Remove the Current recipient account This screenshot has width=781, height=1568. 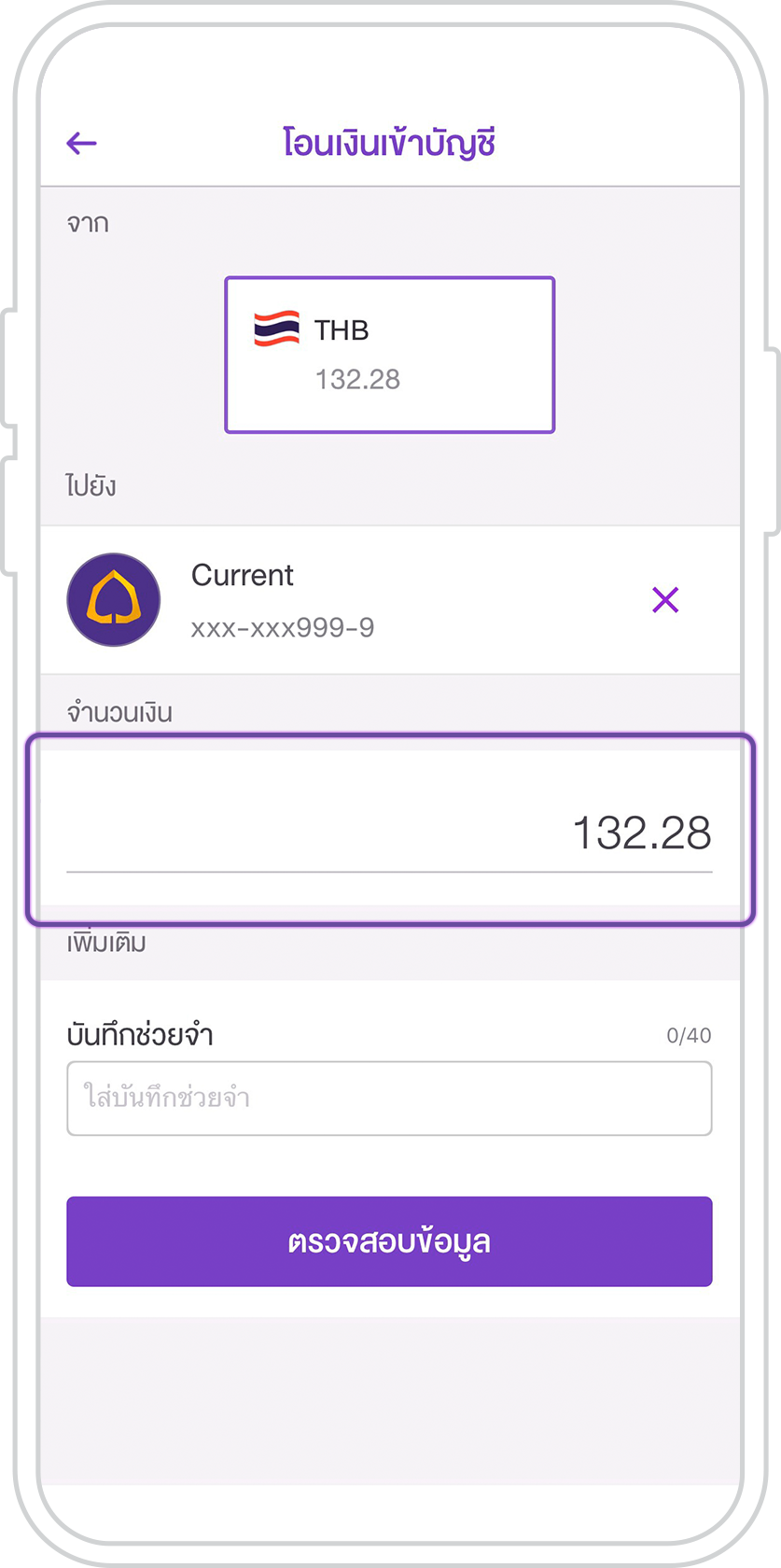click(665, 599)
